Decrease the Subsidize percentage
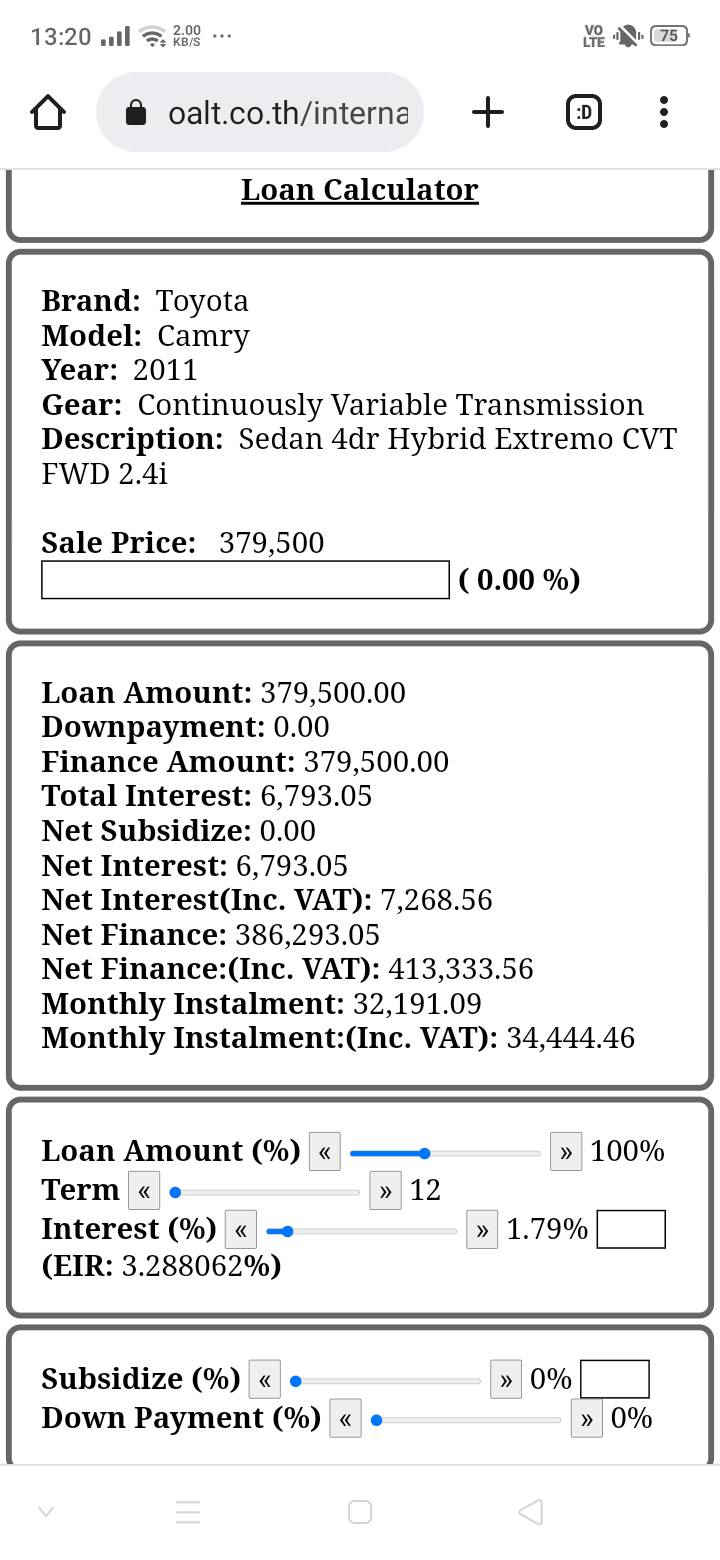 pyautogui.click(x=264, y=1380)
